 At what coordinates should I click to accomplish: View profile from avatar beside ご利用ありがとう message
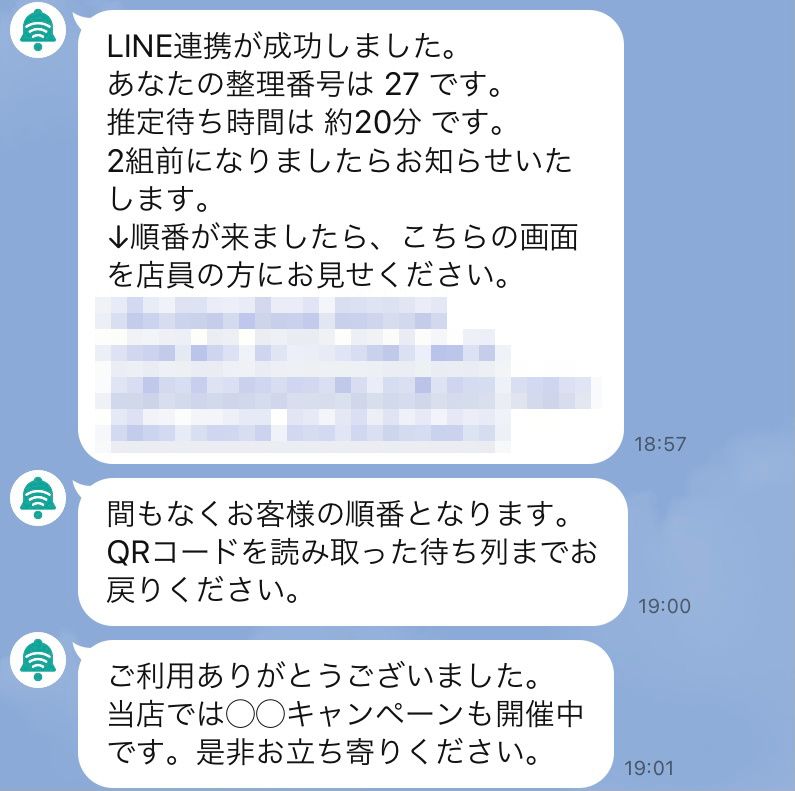pyautogui.click(x=39, y=658)
